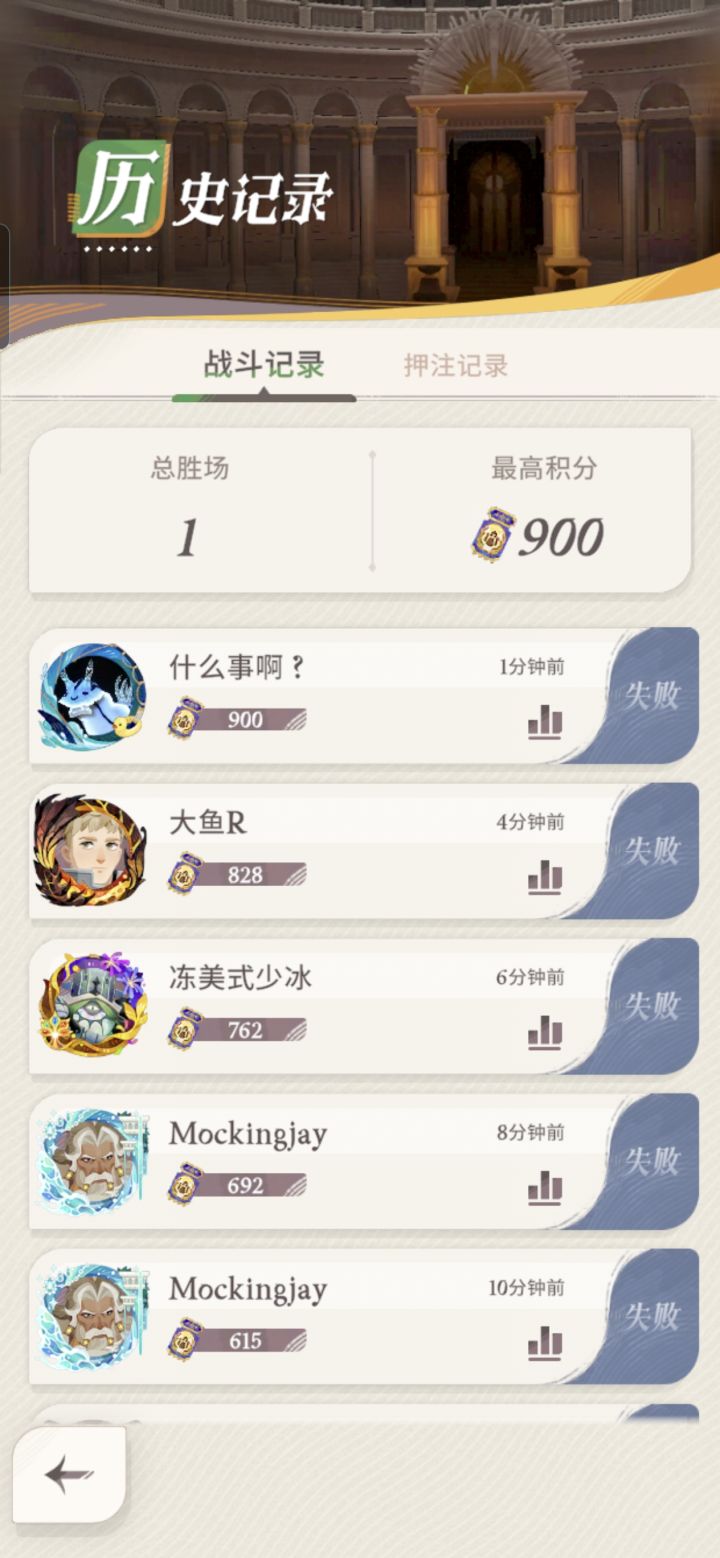This screenshot has height=1558, width=720.
Task: Open stats chart on the 10分钟前 Mockingjay record
Action: pos(545,1342)
